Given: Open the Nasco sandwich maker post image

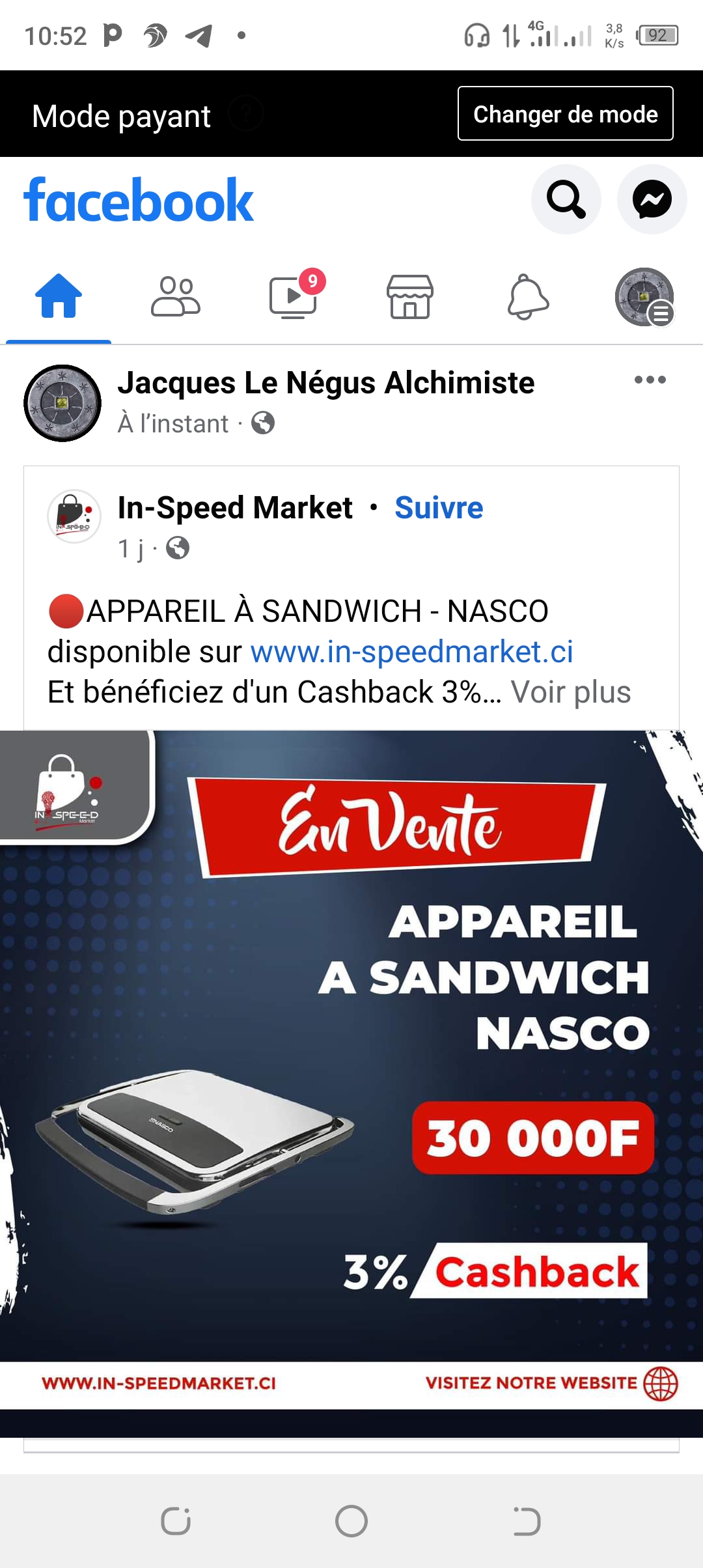Looking at the screenshot, I should click(x=351, y=1068).
